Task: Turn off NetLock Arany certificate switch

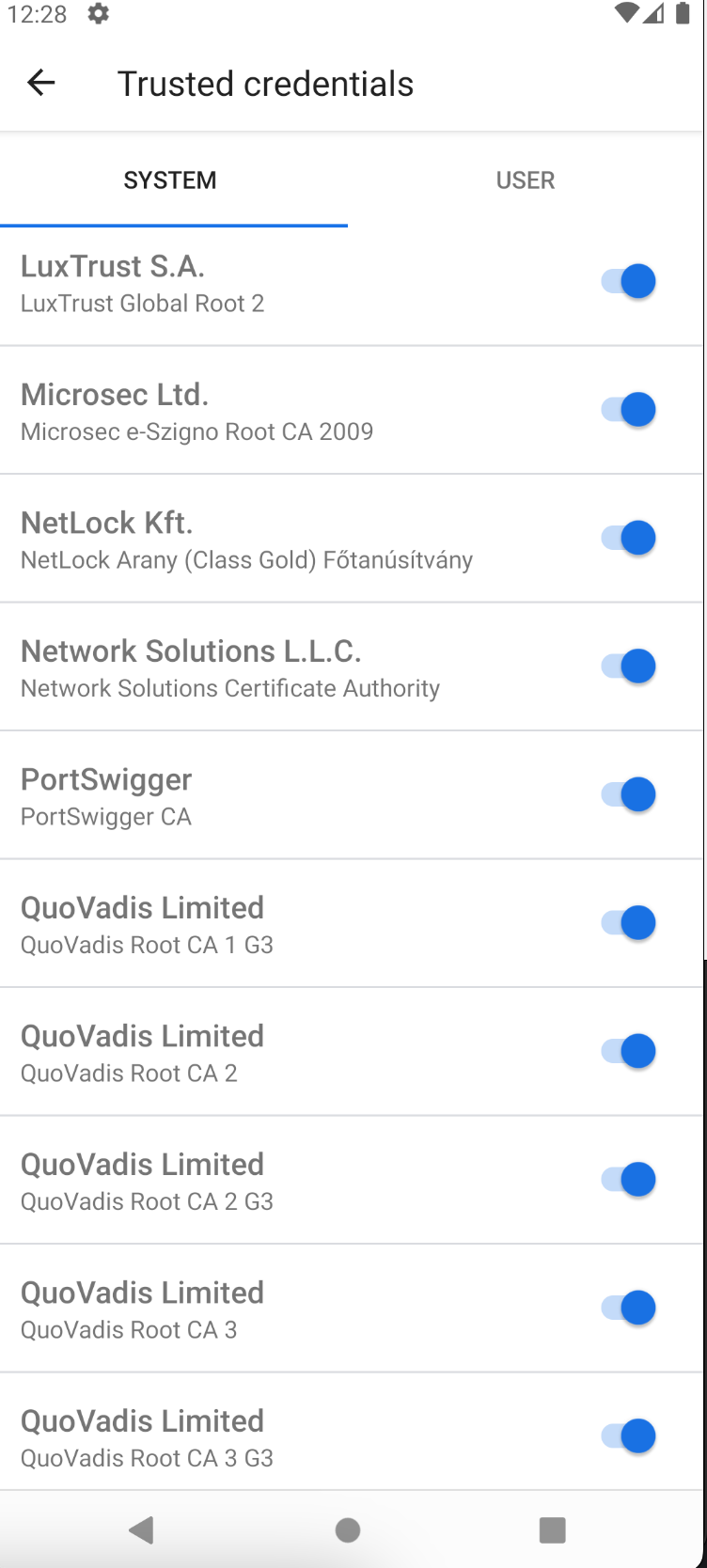Action: click(628, 538)
